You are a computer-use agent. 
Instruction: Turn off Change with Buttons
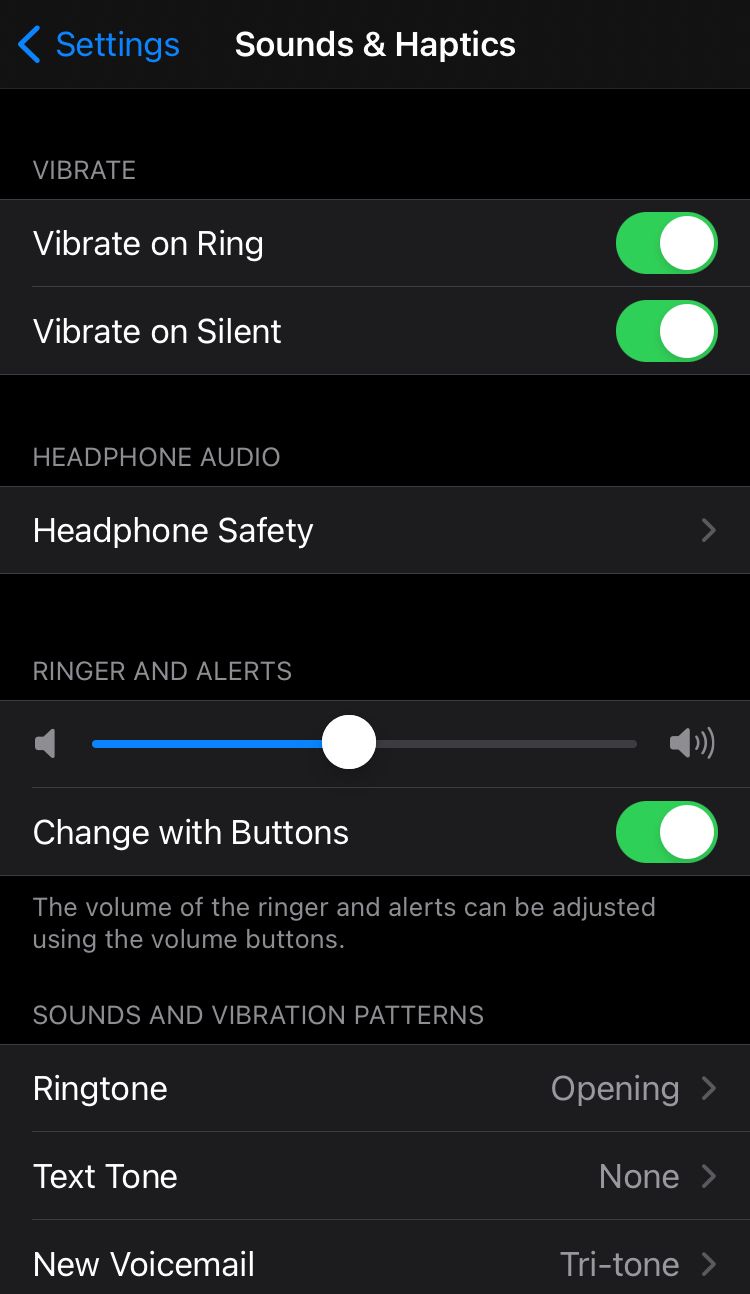point(666,832)
